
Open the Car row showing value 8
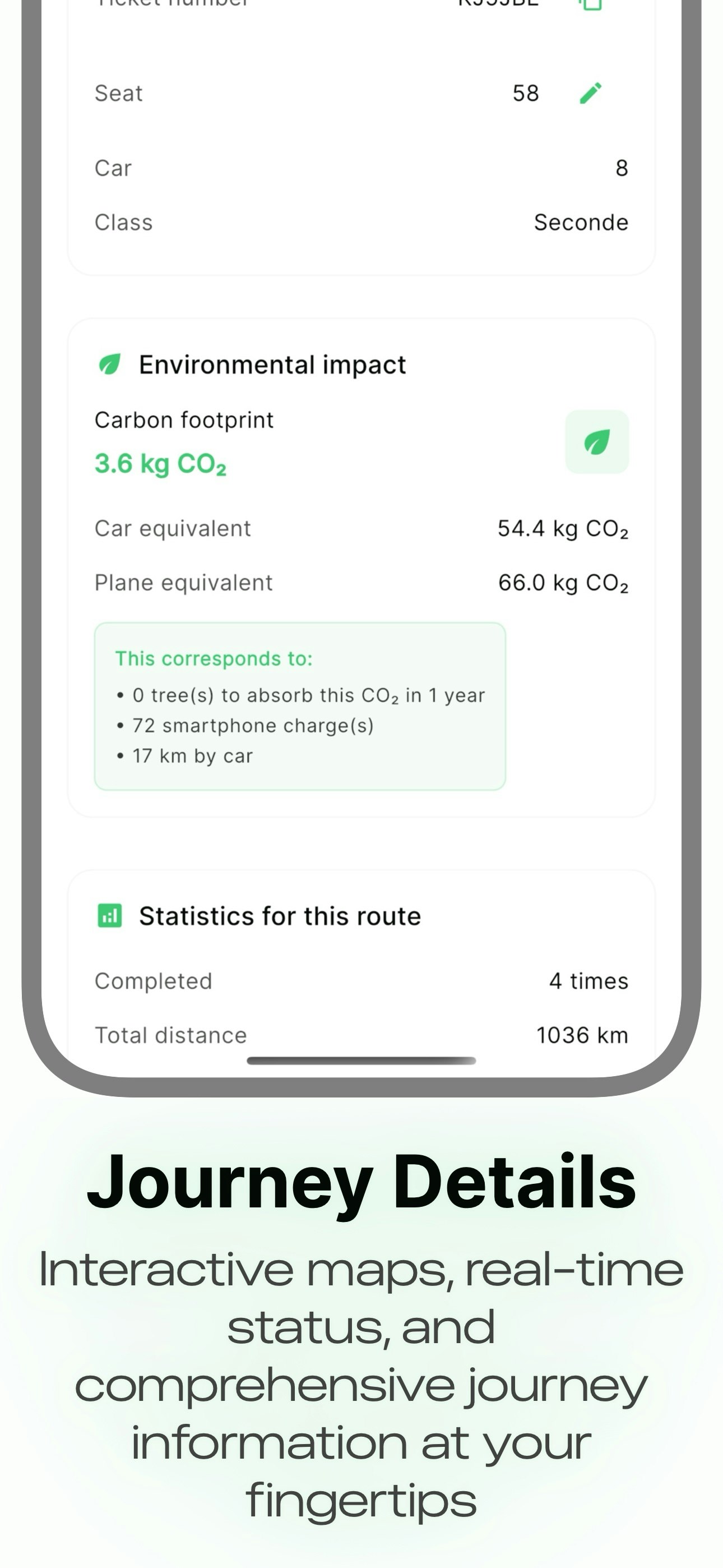(x=361, y=168)
